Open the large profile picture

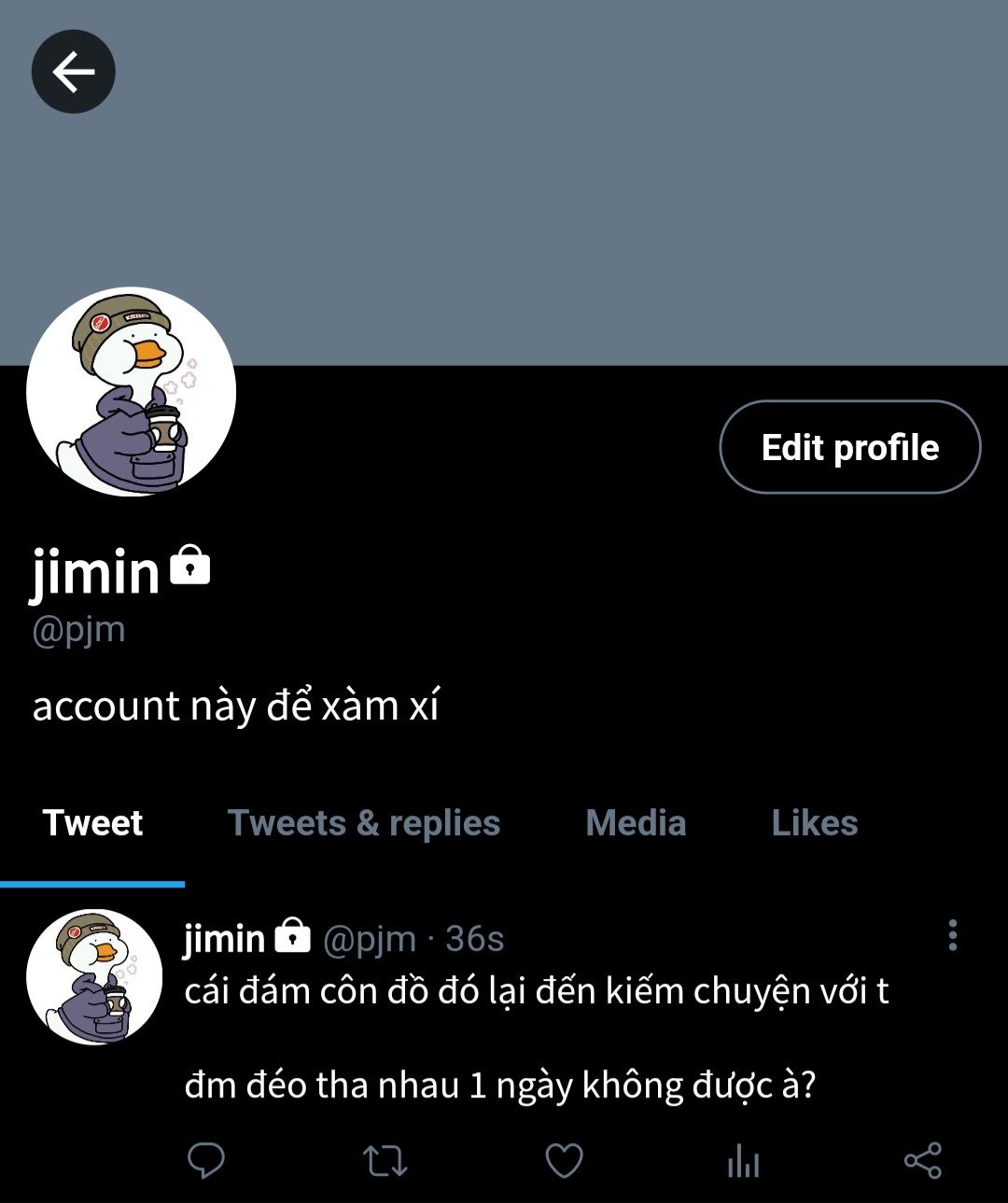click(x=132, y=391)
